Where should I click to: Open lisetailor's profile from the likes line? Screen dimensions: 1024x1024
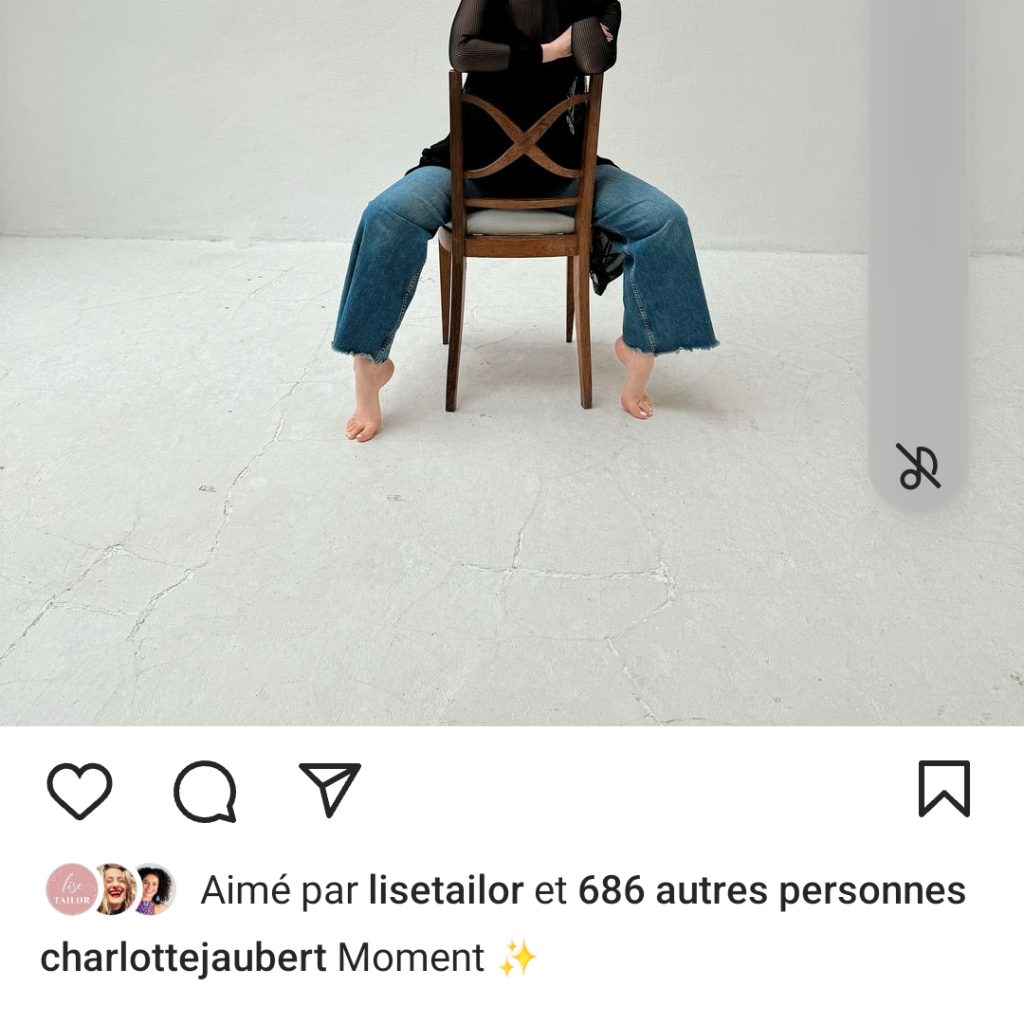pyautogui.click(x=446, y=890)
